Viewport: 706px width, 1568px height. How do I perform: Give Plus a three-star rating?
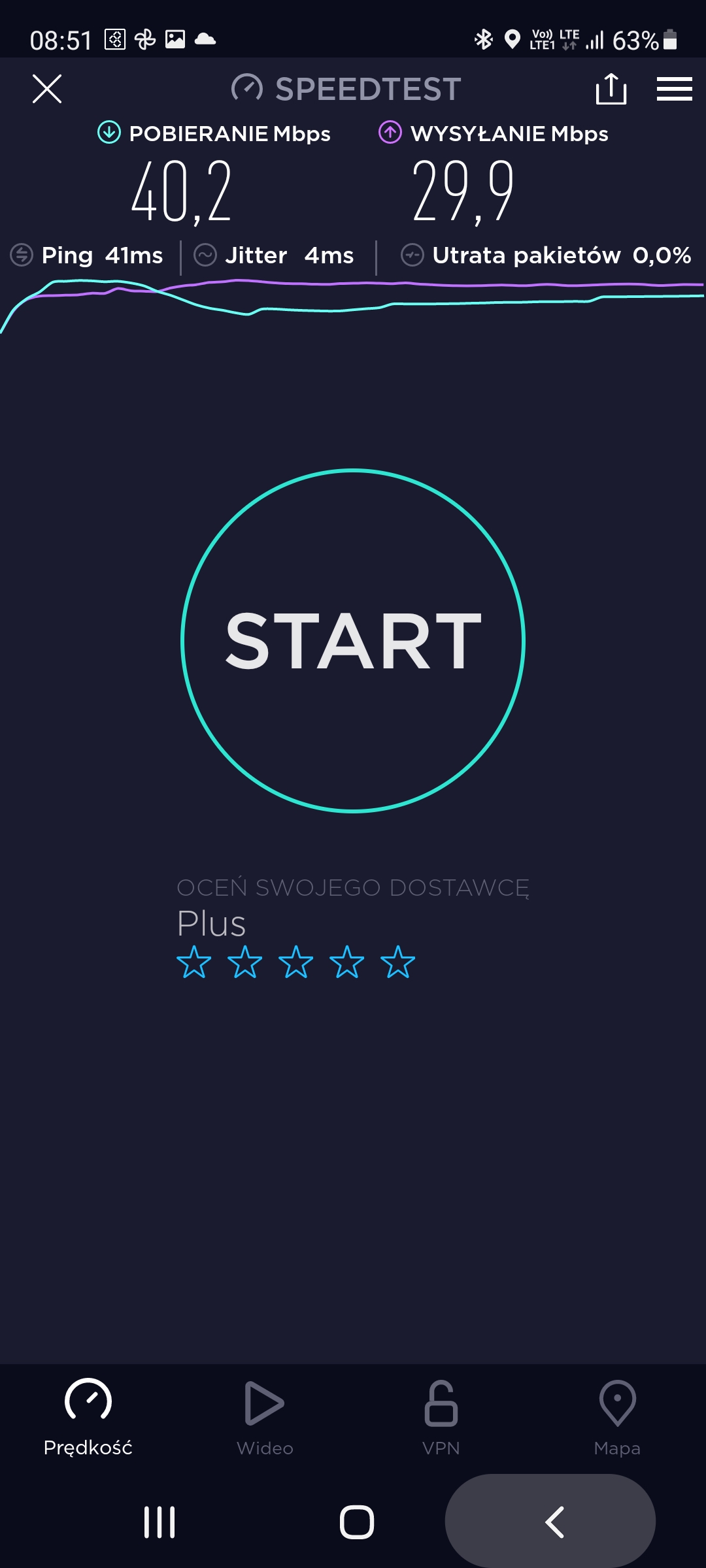[296, 962]
